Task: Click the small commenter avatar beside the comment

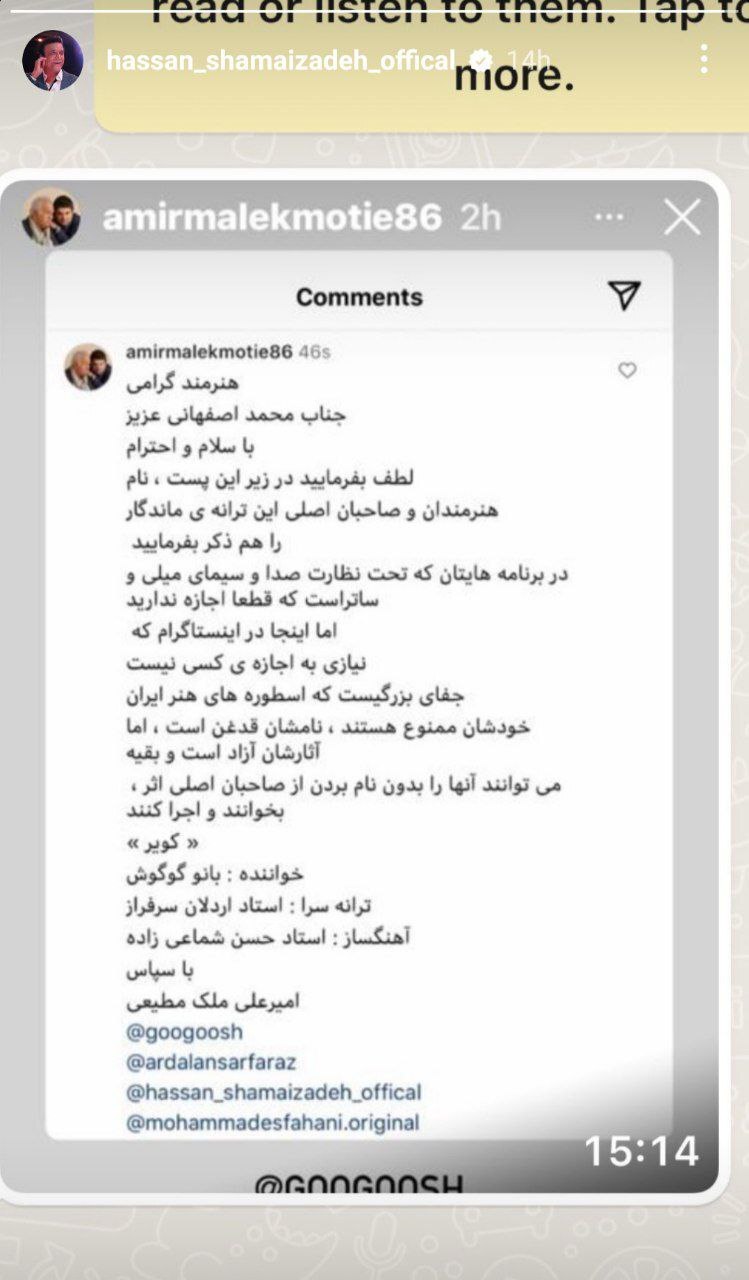Action: click(88, 364)
